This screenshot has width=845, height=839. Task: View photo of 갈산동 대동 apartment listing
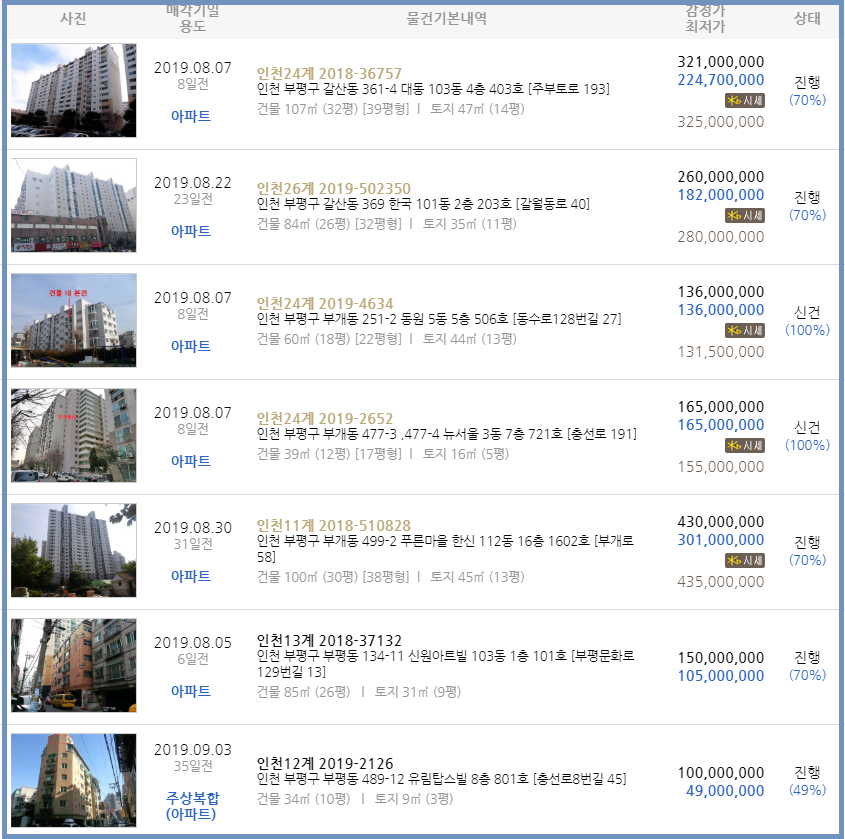point(73,90)
